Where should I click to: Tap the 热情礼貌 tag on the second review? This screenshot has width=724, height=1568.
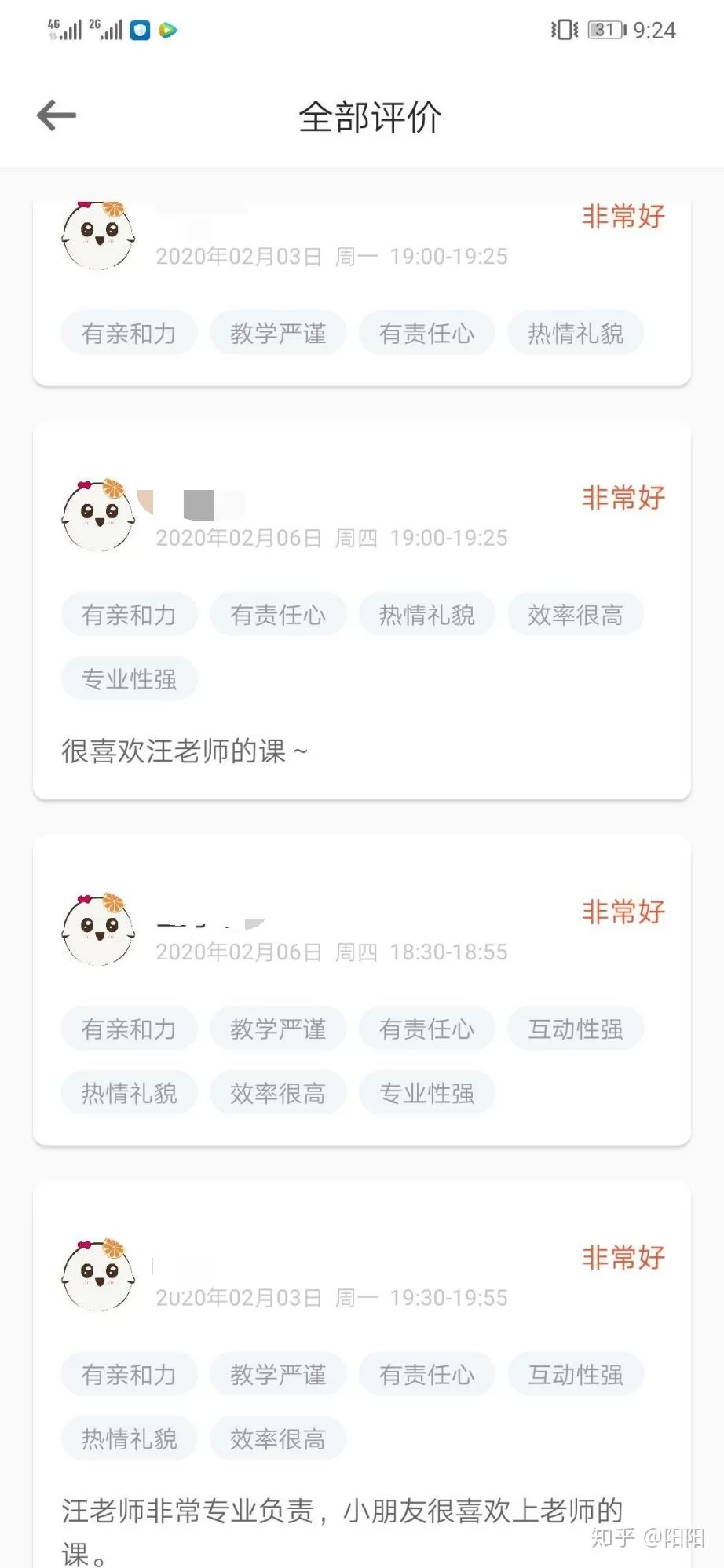pyautogui.click(x=426, y=615)
